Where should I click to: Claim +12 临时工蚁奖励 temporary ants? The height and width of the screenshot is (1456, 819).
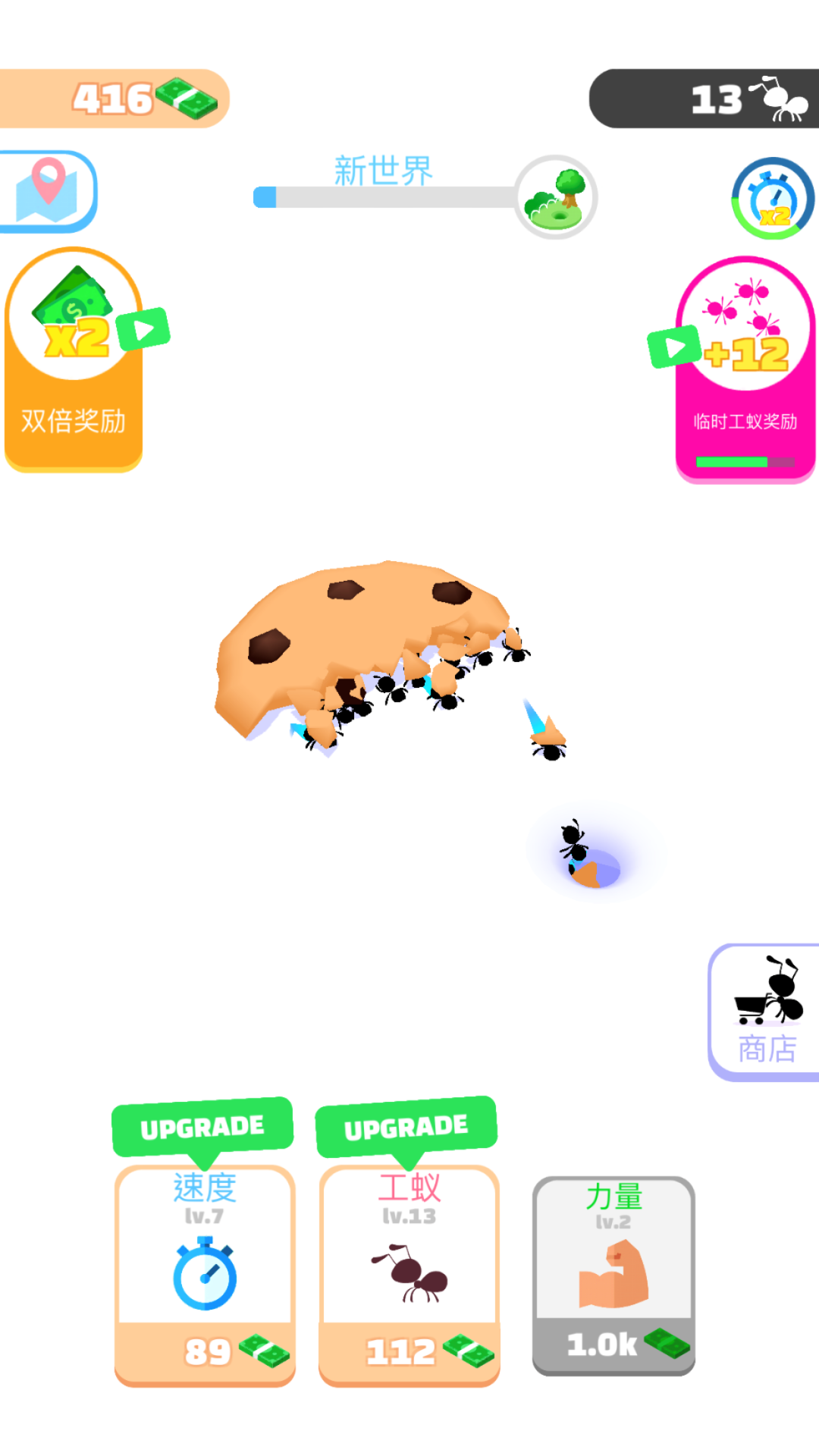tap(745, 369)
